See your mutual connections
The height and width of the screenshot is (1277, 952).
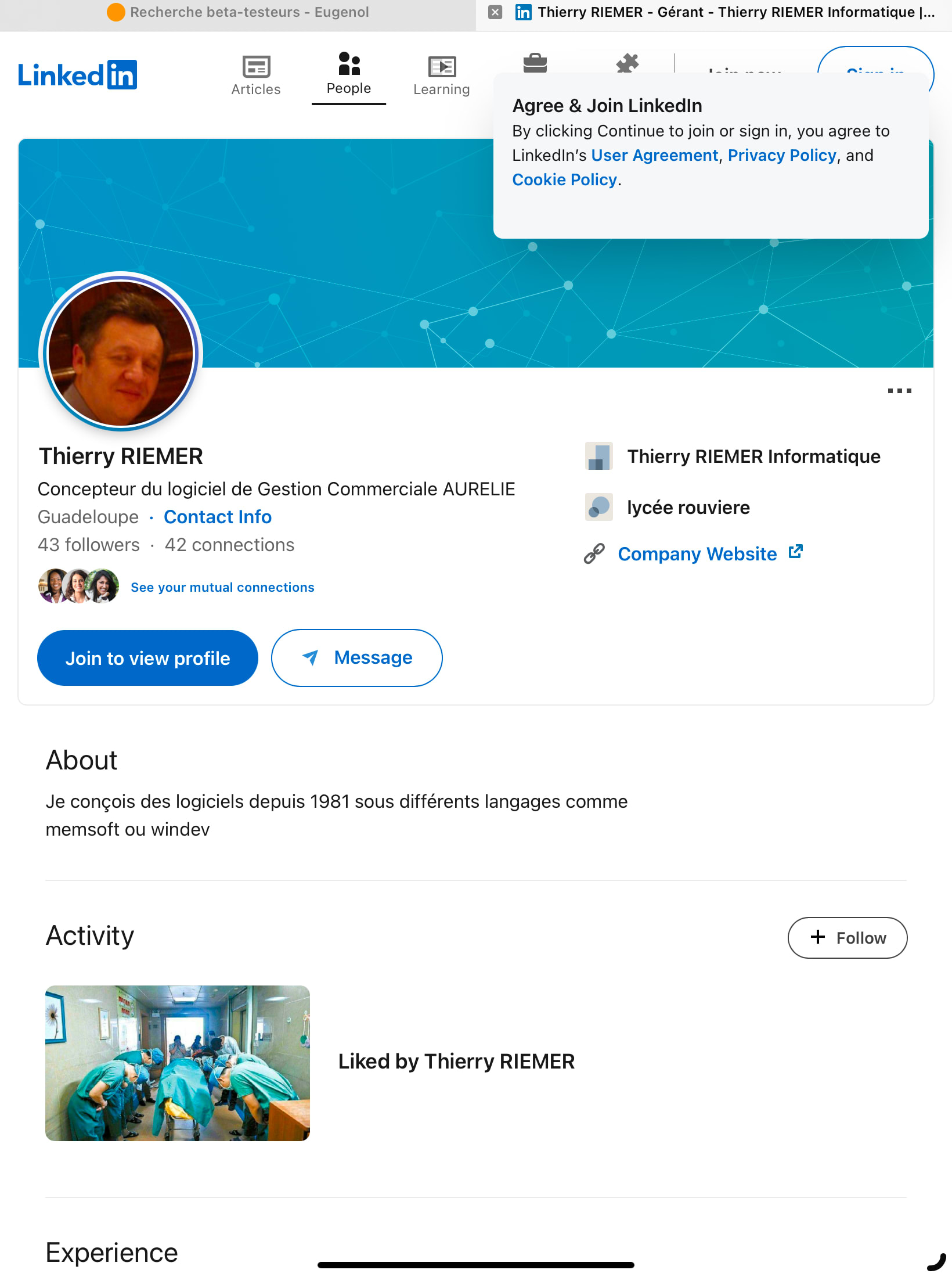(x=222, y=587)
